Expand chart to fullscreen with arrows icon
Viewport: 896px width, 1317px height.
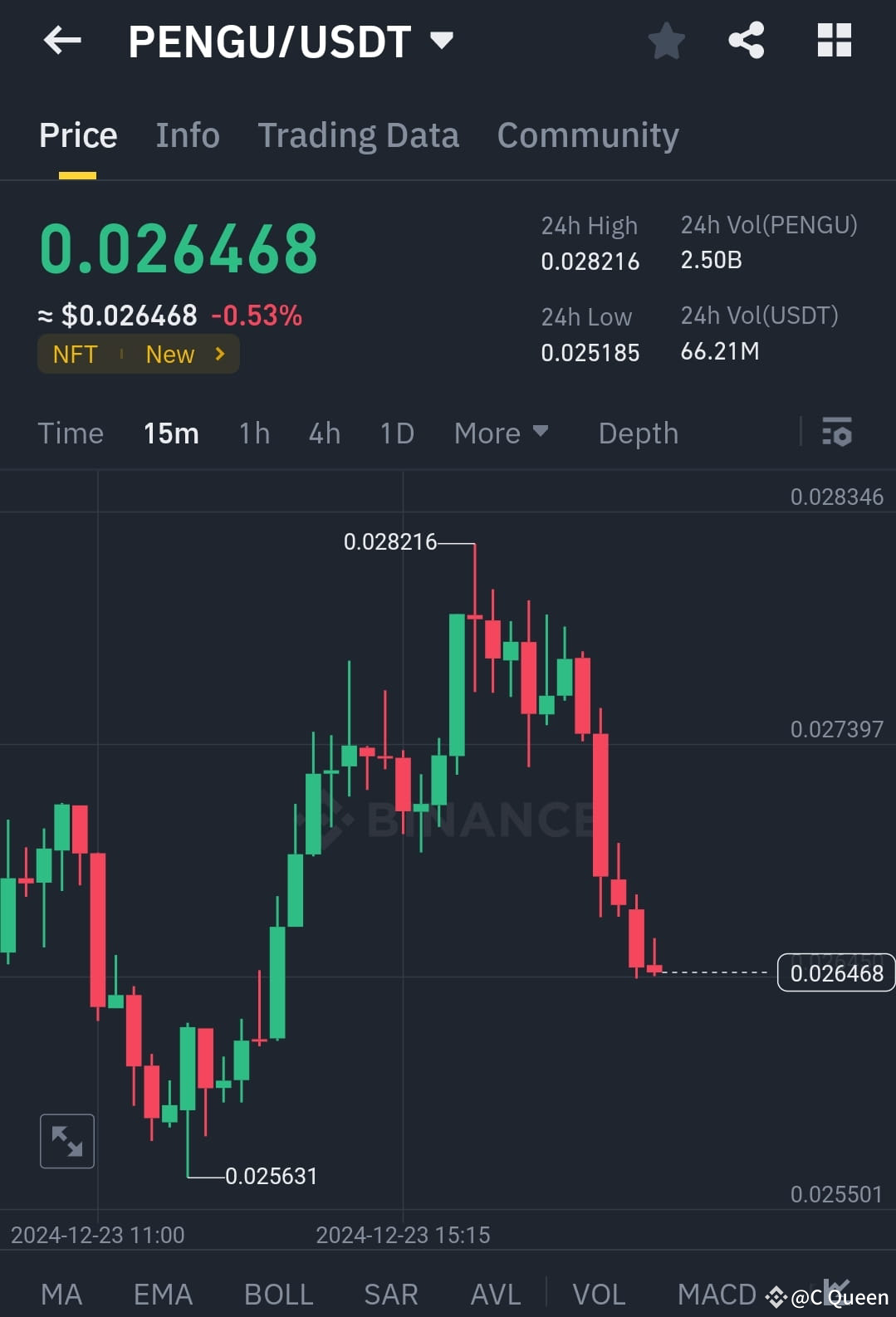66,1141
